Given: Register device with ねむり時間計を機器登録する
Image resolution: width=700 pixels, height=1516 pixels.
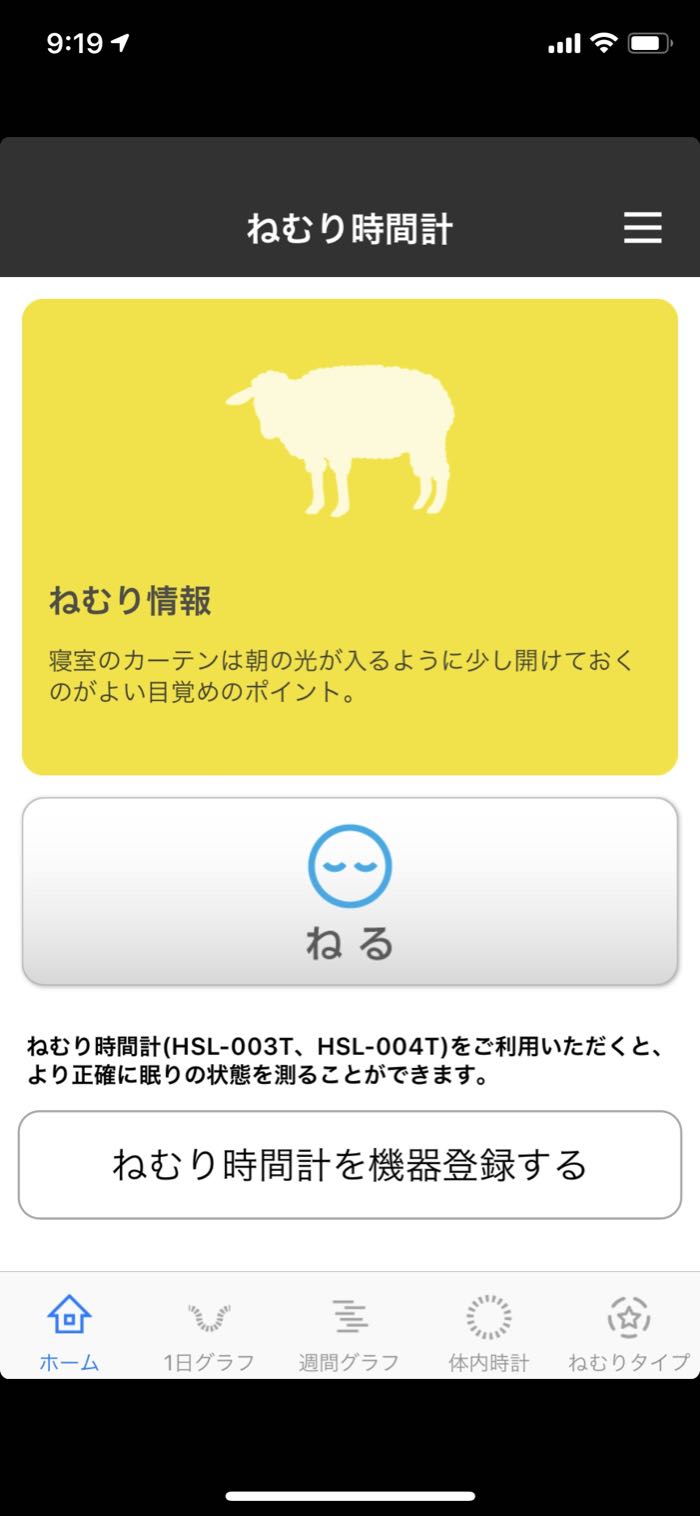Looking at the screenshot, I should click(x=350, y=1165).
